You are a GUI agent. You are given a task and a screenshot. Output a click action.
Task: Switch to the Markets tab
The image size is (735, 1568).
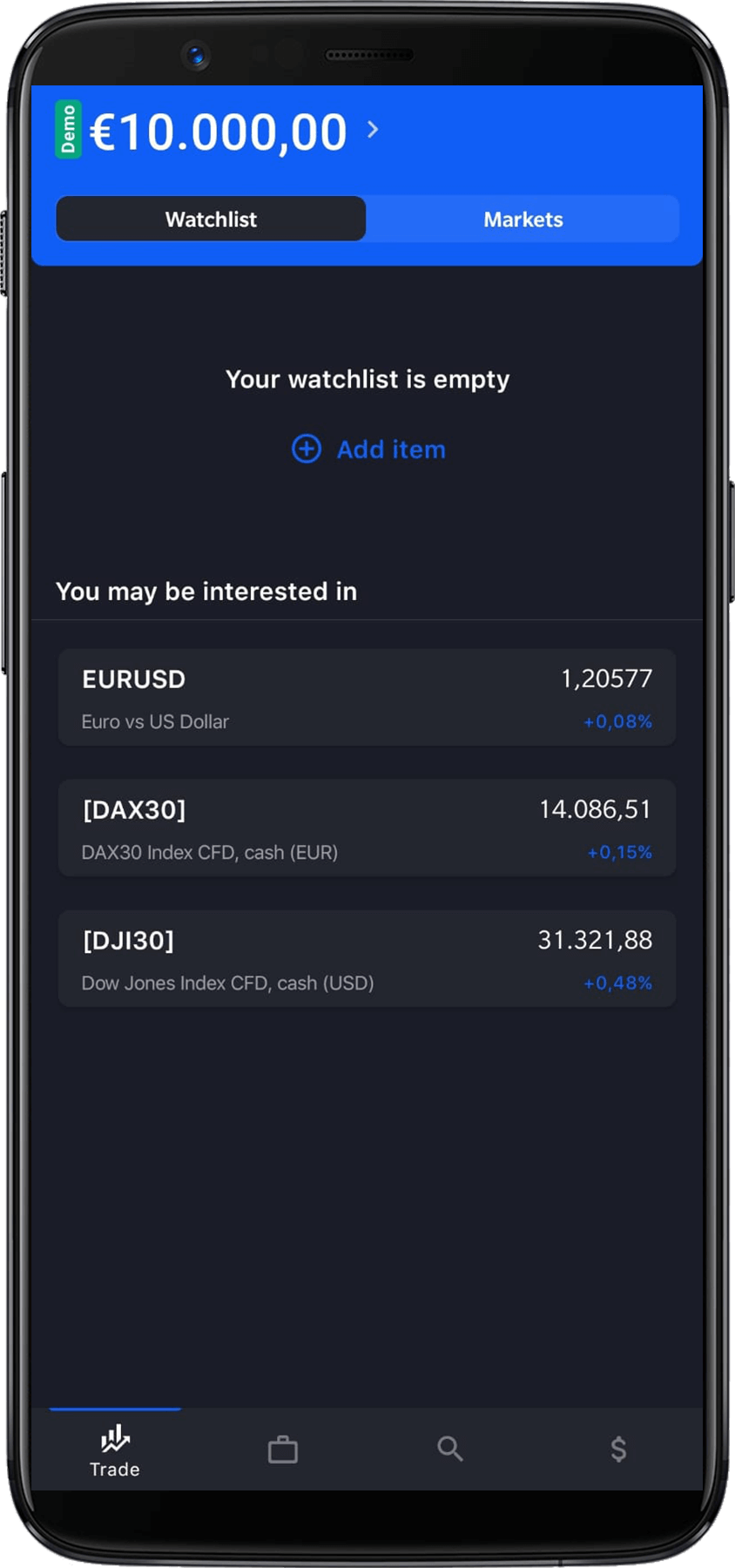pos(523,220)
